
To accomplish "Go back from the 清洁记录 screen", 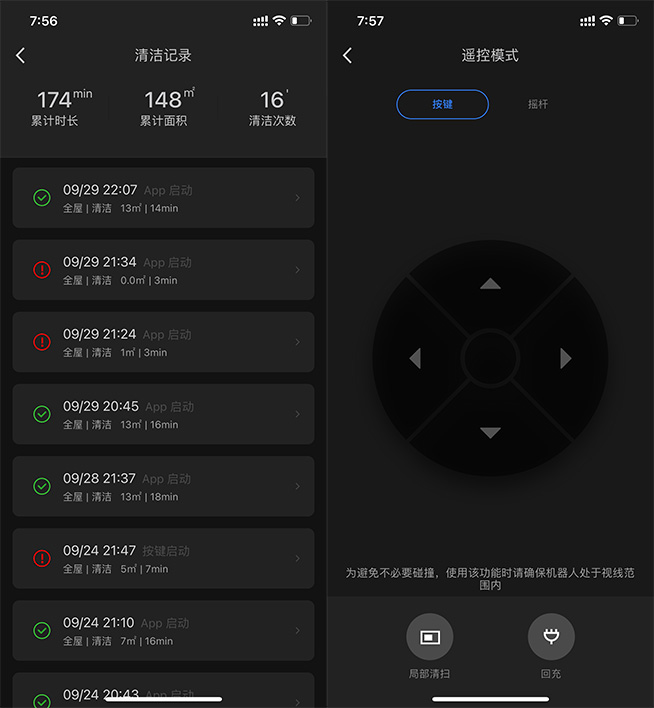I will (x=21, y=56).
